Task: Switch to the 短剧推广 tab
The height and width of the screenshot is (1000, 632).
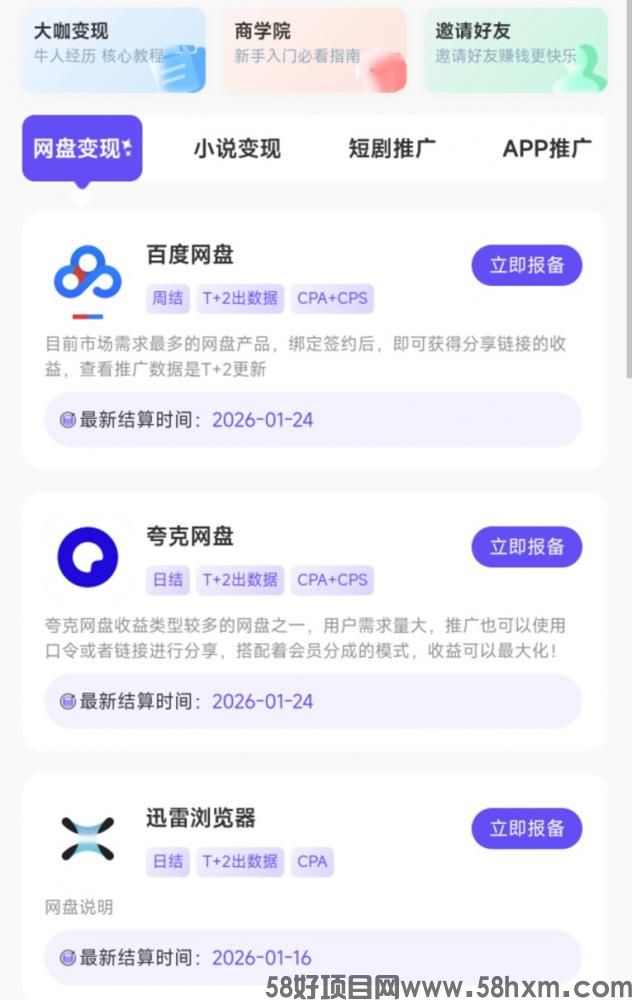Action: (392, 149)
